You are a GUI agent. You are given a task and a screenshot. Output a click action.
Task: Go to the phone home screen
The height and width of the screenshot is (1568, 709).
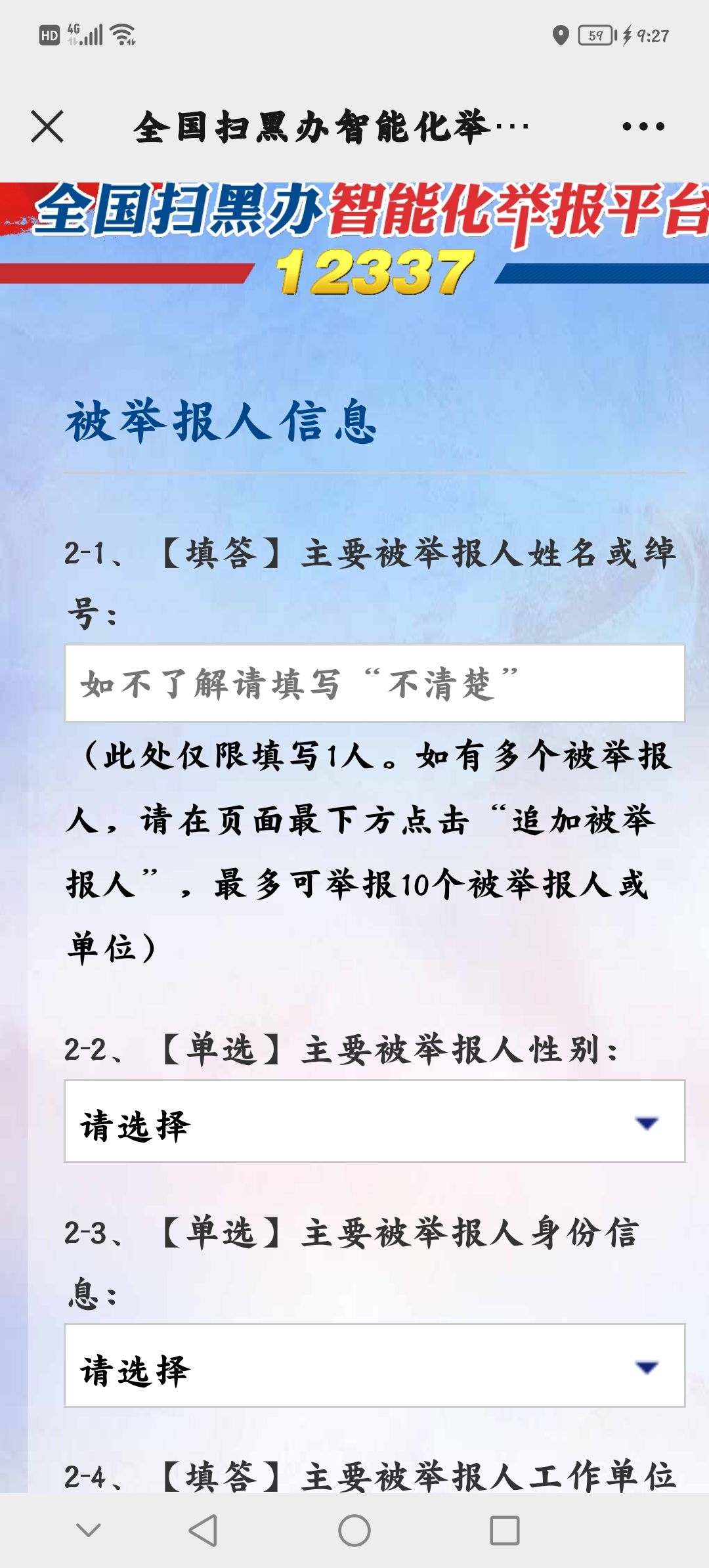coord(354,1531)
